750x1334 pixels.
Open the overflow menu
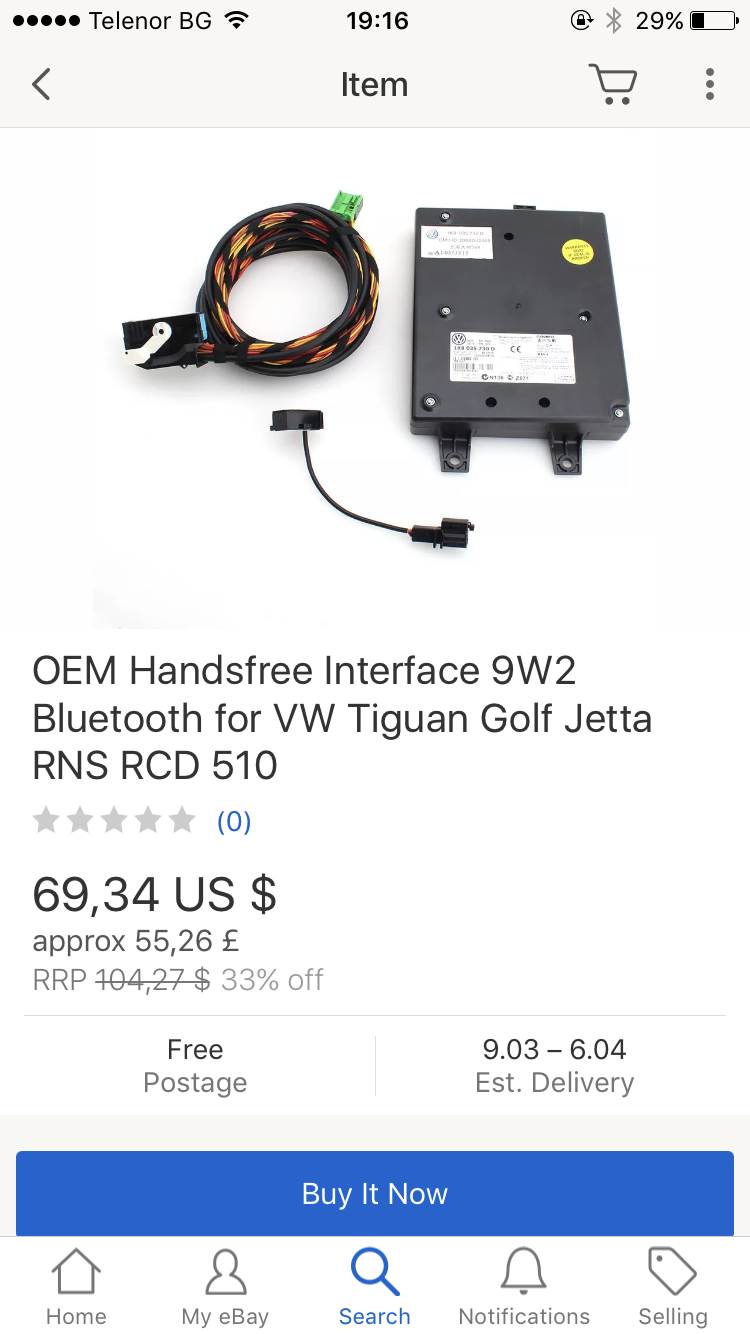click(709, 84)
